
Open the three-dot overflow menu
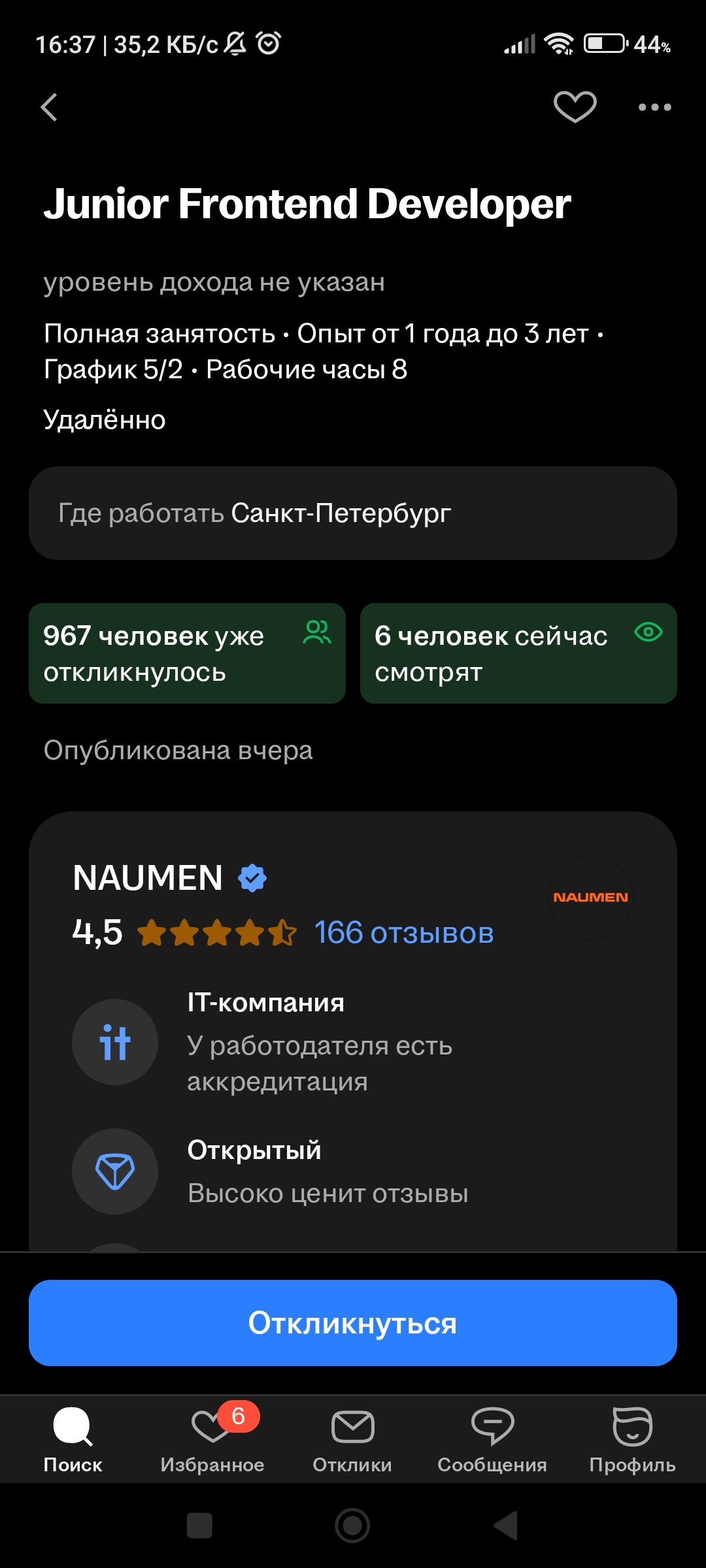coord(654,107)
